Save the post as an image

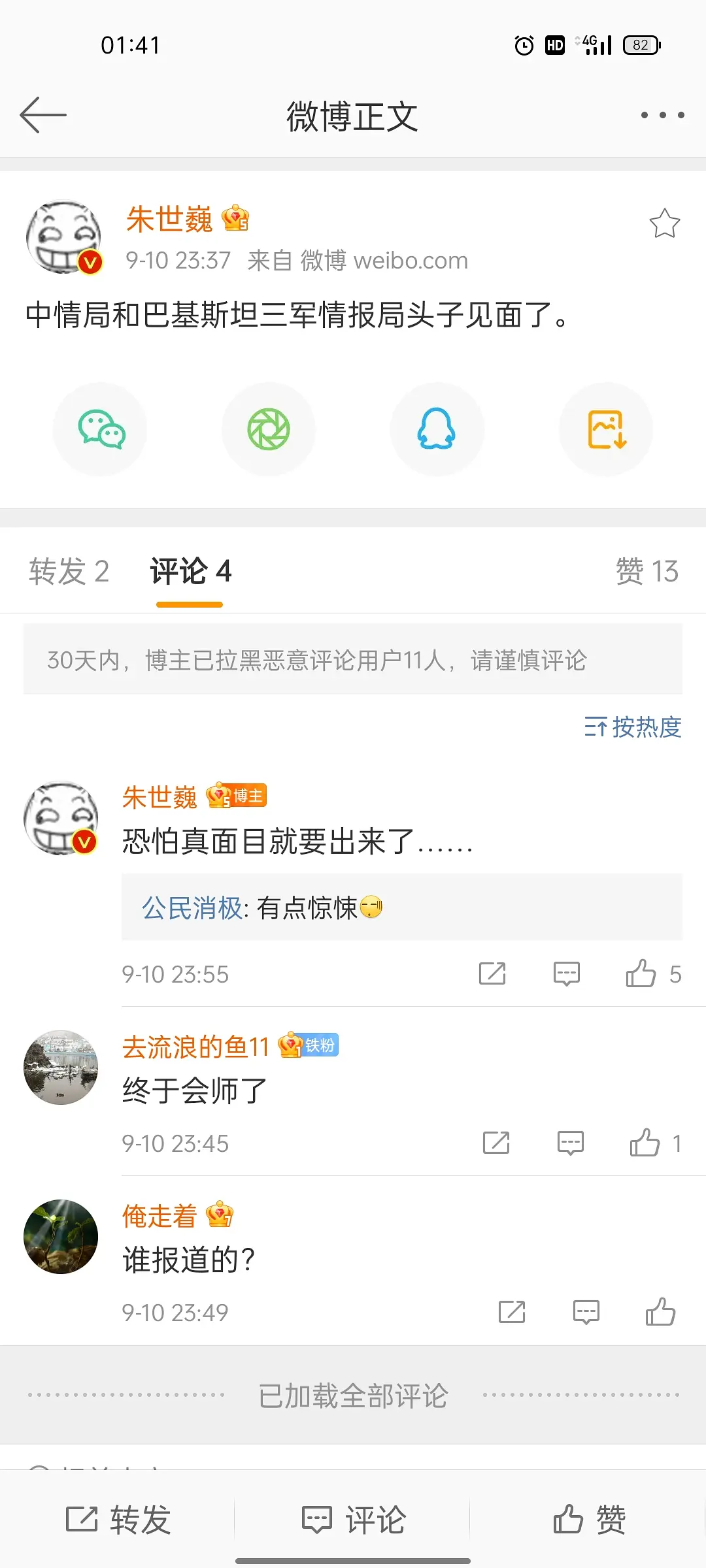(606, 429)
